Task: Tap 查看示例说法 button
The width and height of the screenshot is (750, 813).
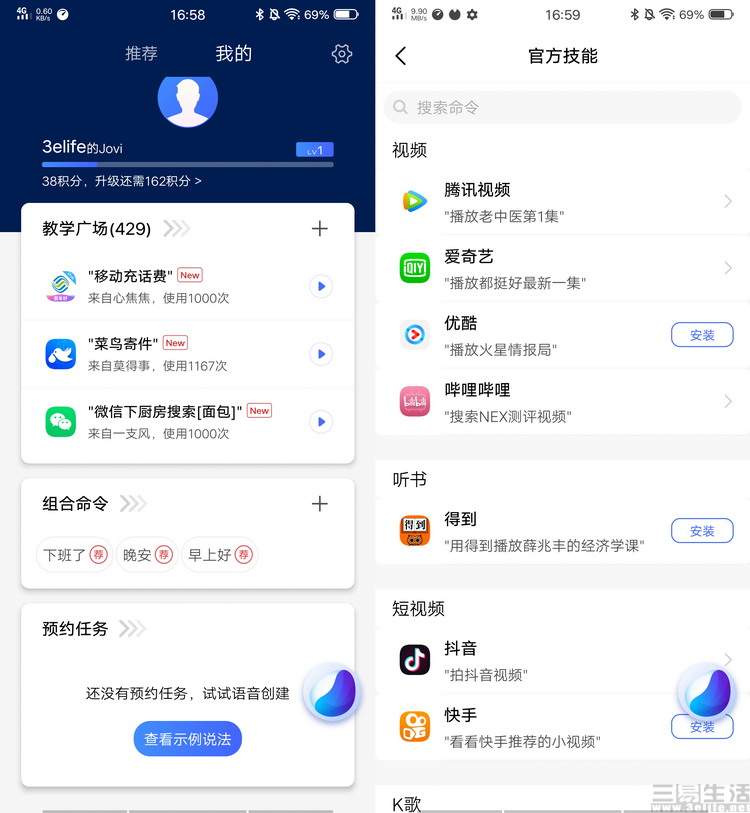Action: pos(188,739)
